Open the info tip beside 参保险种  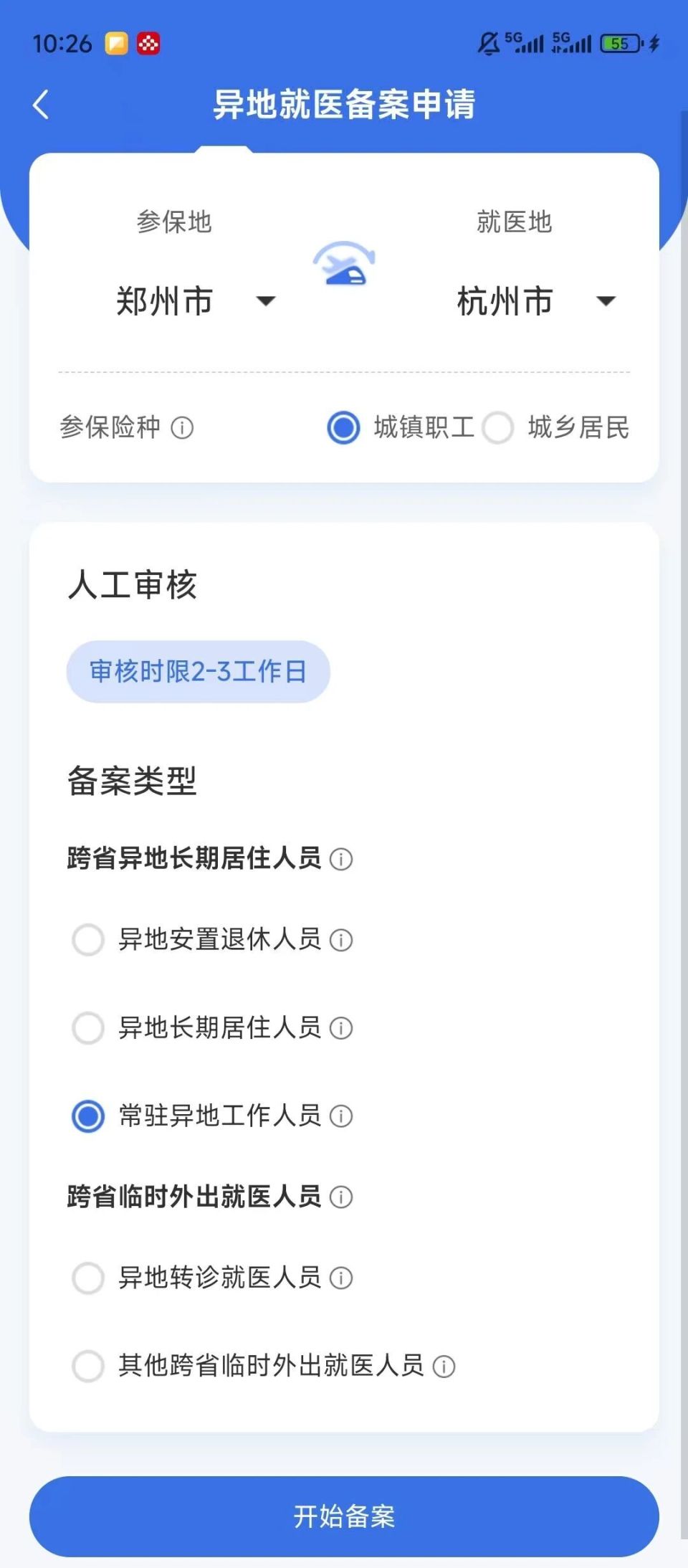click(184, 429)
